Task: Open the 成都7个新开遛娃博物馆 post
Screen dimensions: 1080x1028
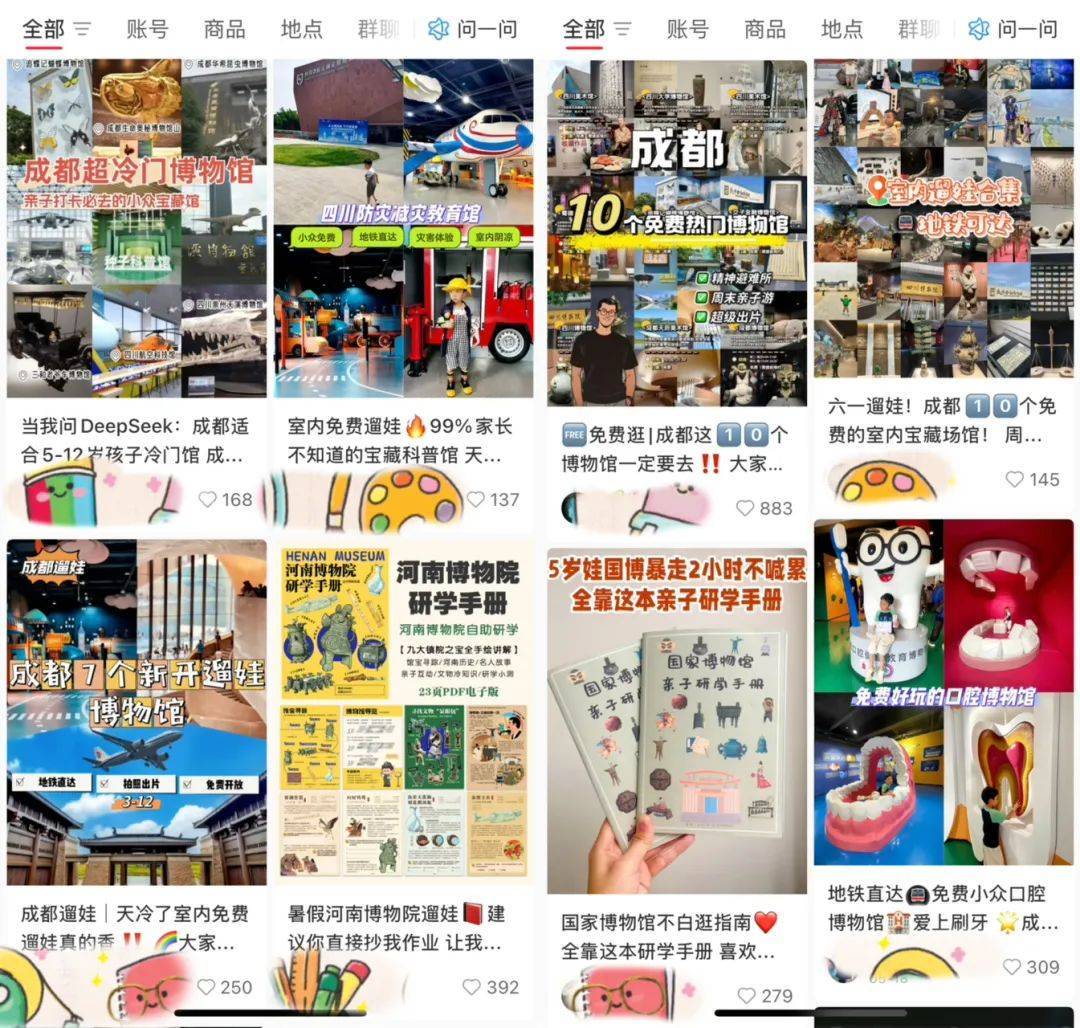Action: (x=137, y=712)
